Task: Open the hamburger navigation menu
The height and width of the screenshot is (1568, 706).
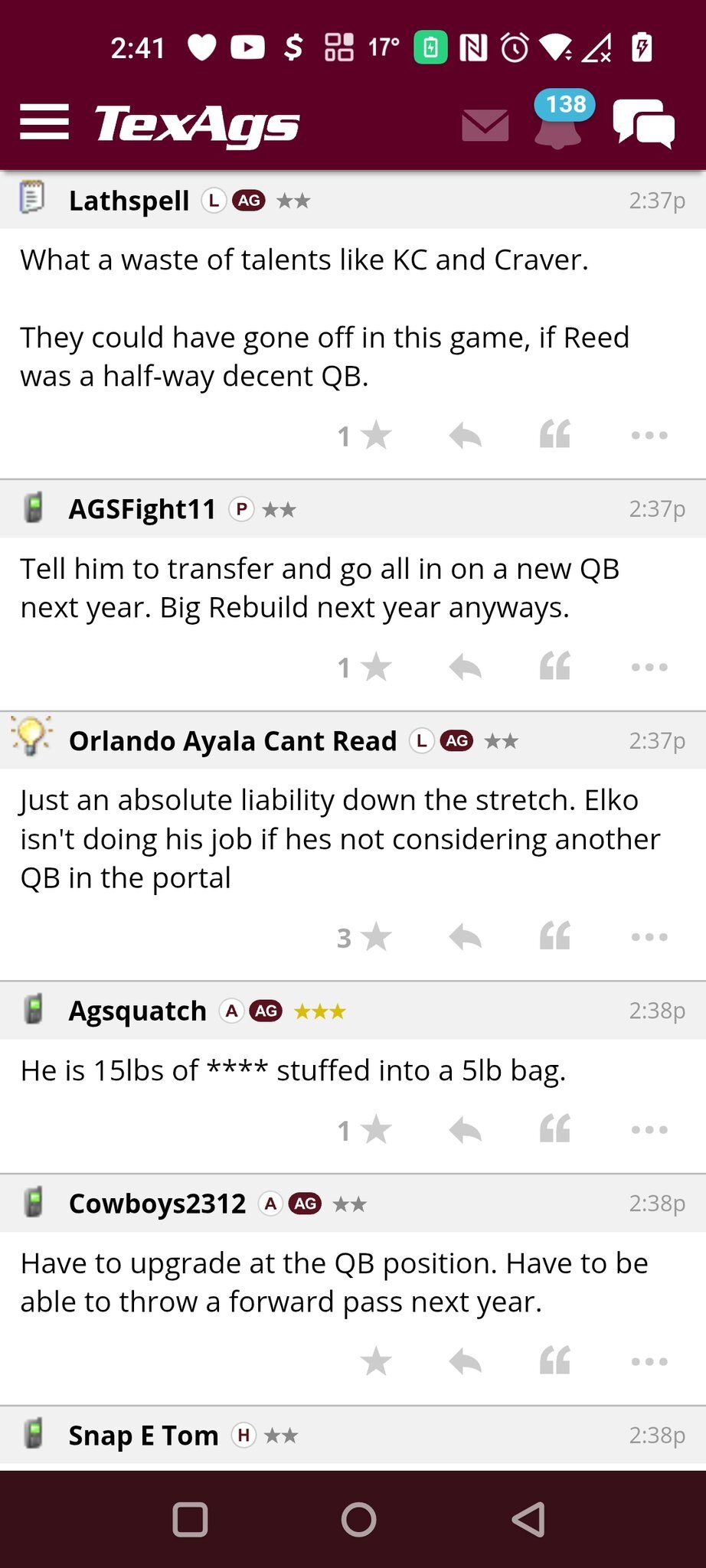Action: coord(44,122)
